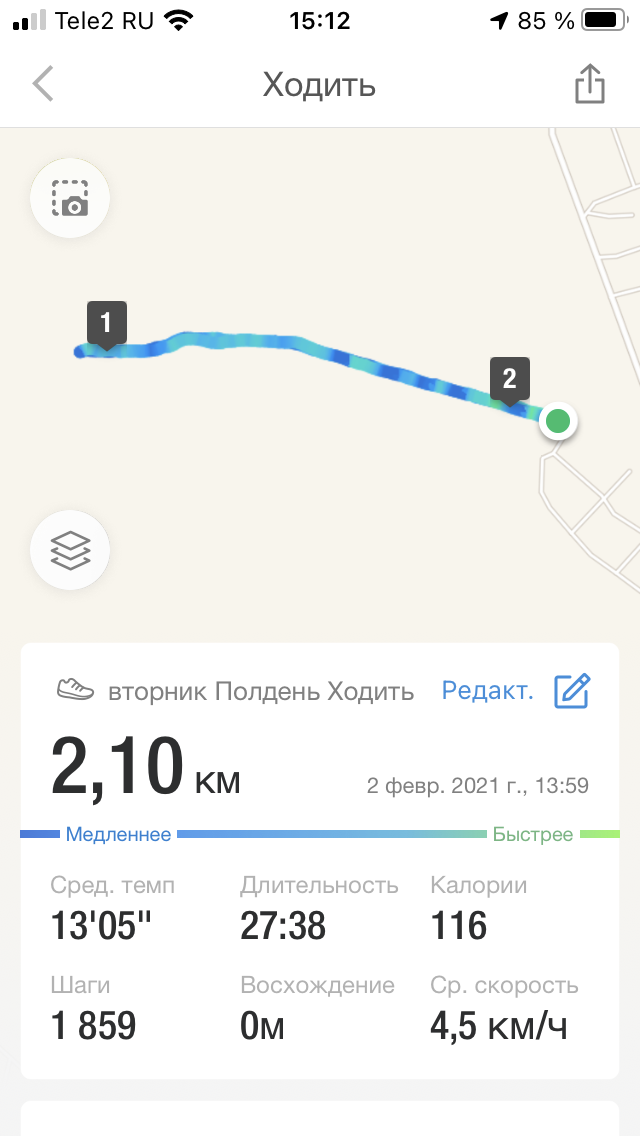Tap the pencil edit icon

tap(572, 690)
